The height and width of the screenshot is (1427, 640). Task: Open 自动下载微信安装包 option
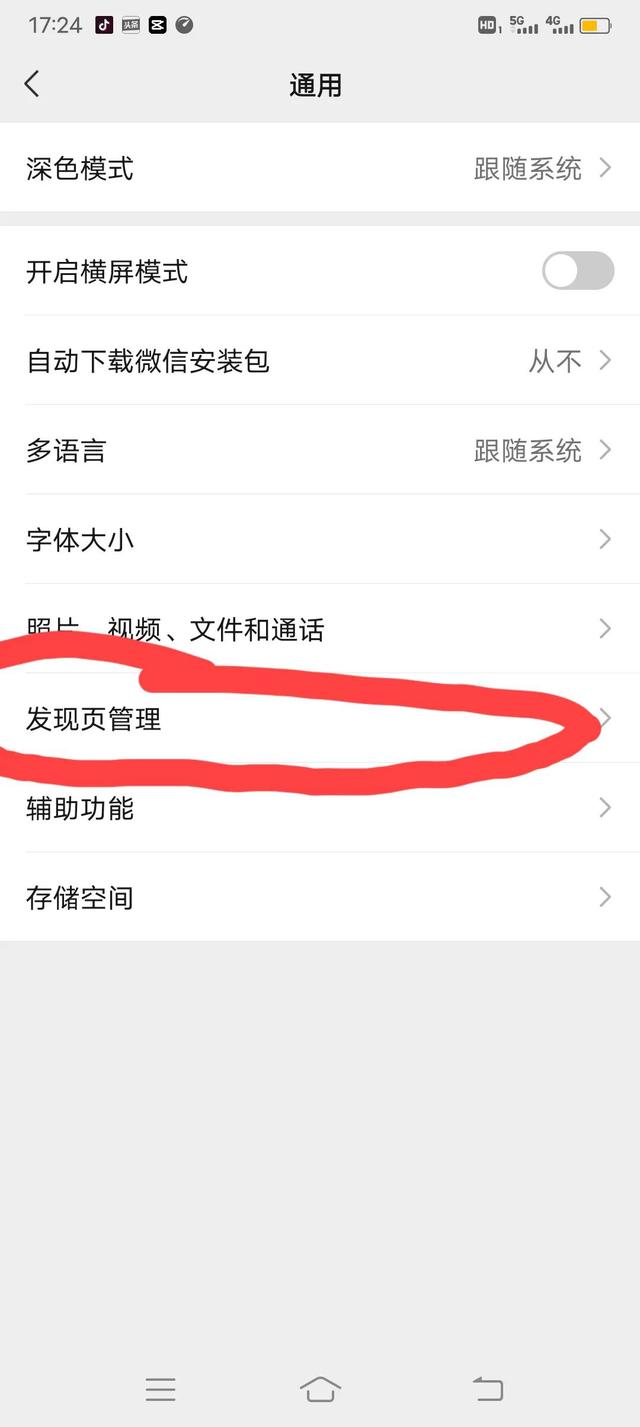click(x=320, y=360)
